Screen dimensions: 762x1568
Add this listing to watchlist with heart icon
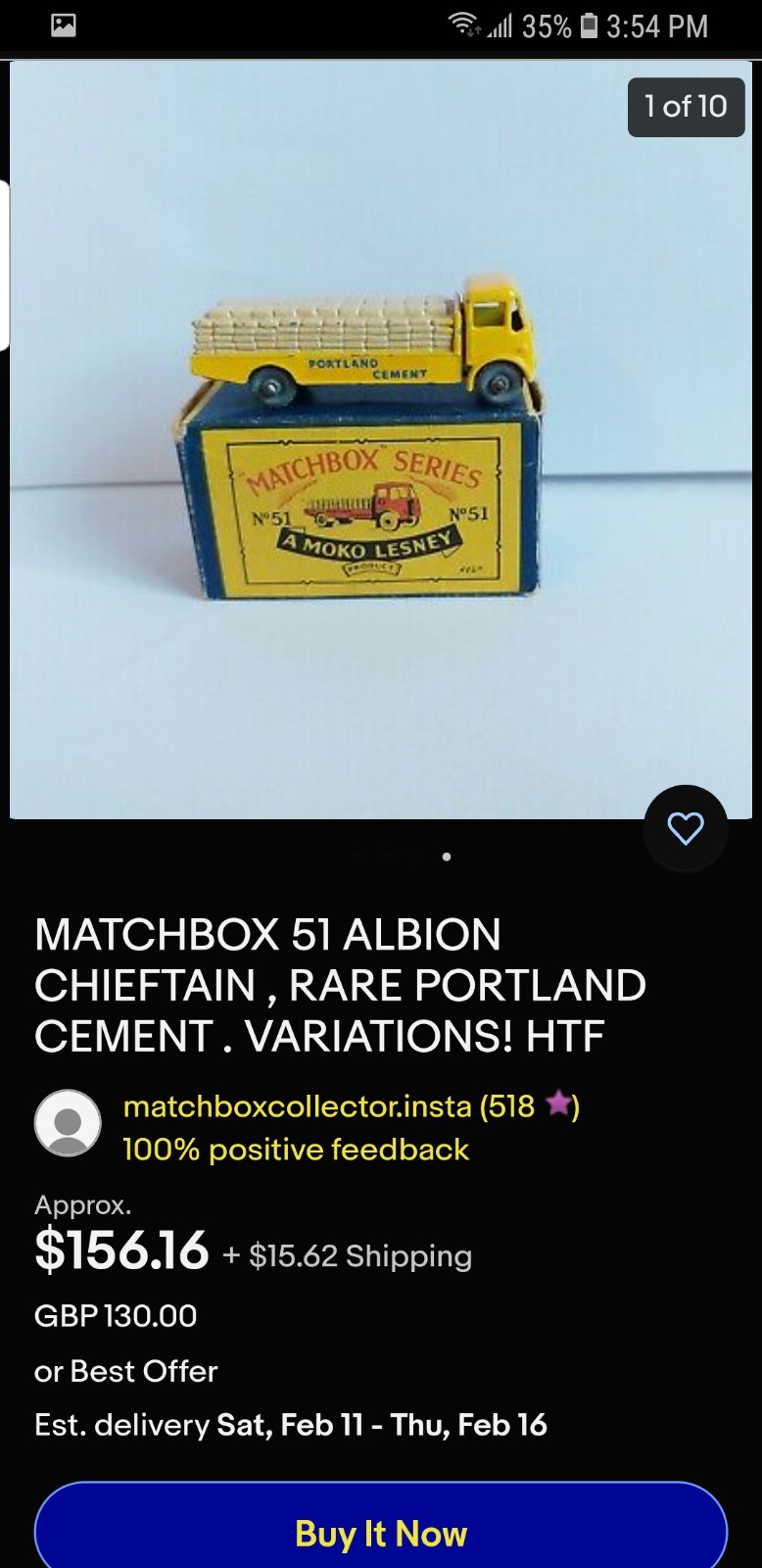click(686, 828)
